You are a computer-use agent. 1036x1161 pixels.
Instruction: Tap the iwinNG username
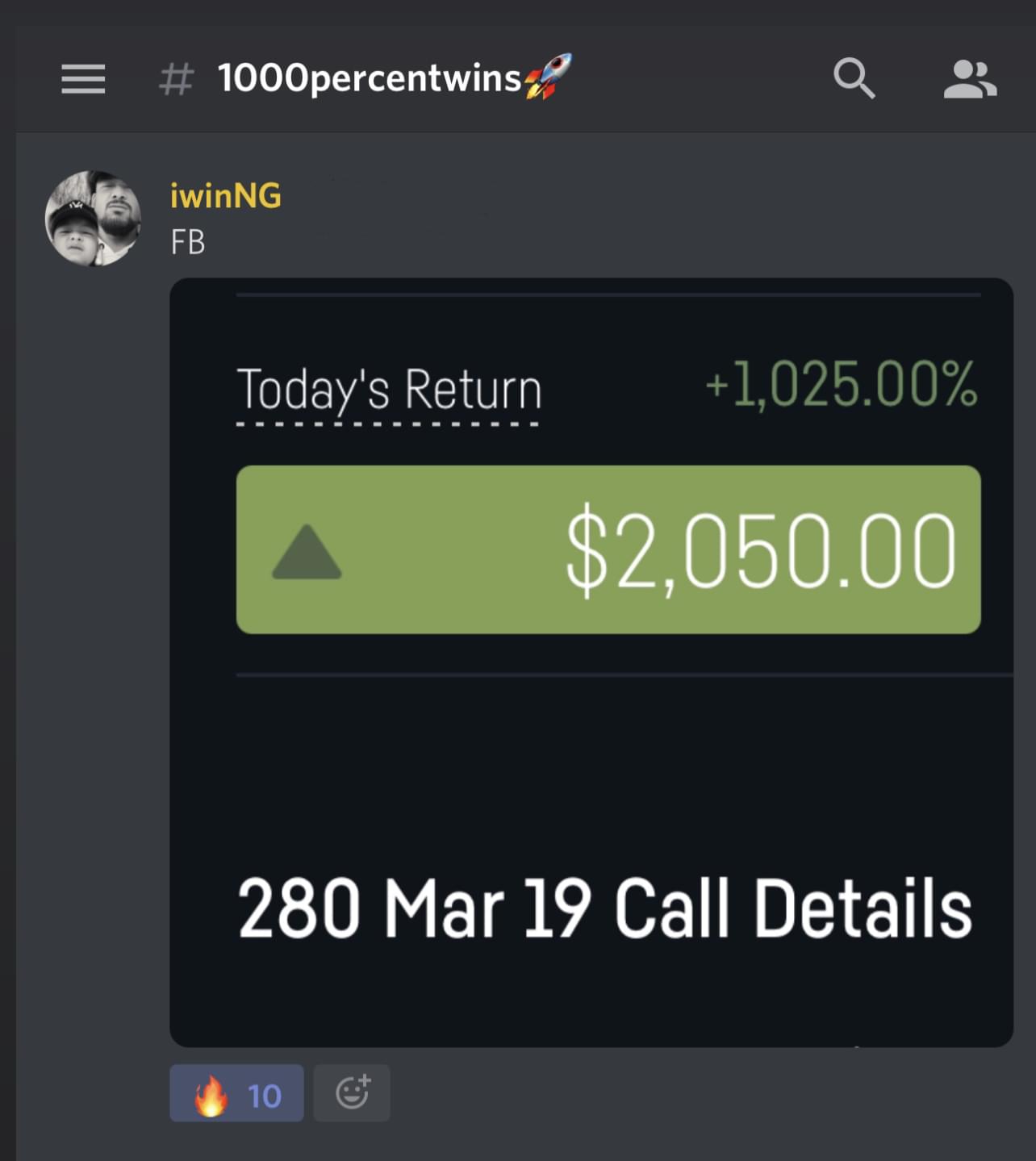[225, 196]
